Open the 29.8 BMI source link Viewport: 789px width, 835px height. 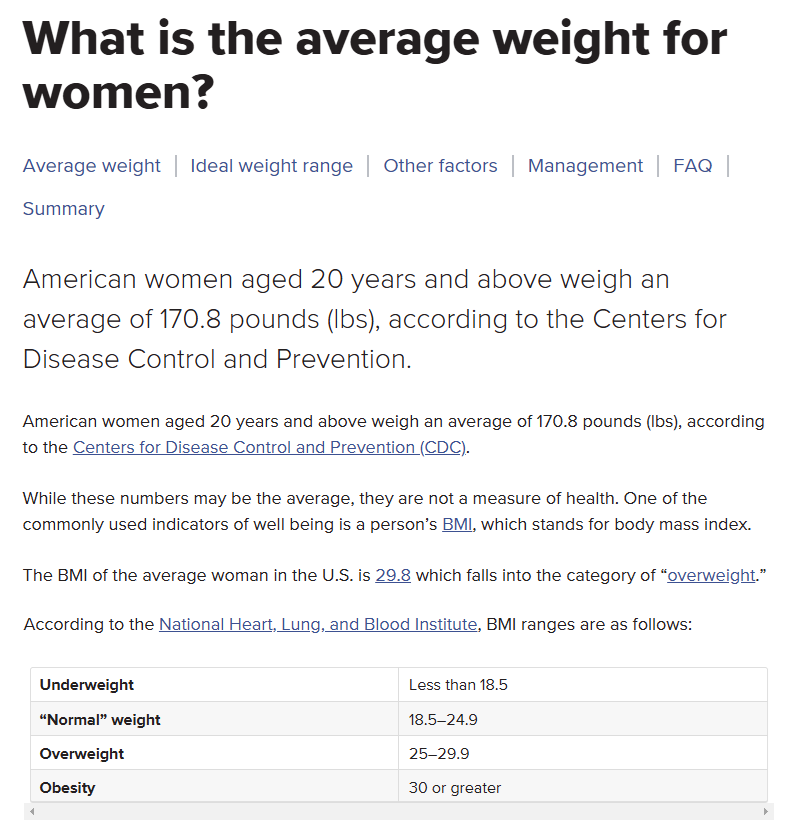point(393,575)
